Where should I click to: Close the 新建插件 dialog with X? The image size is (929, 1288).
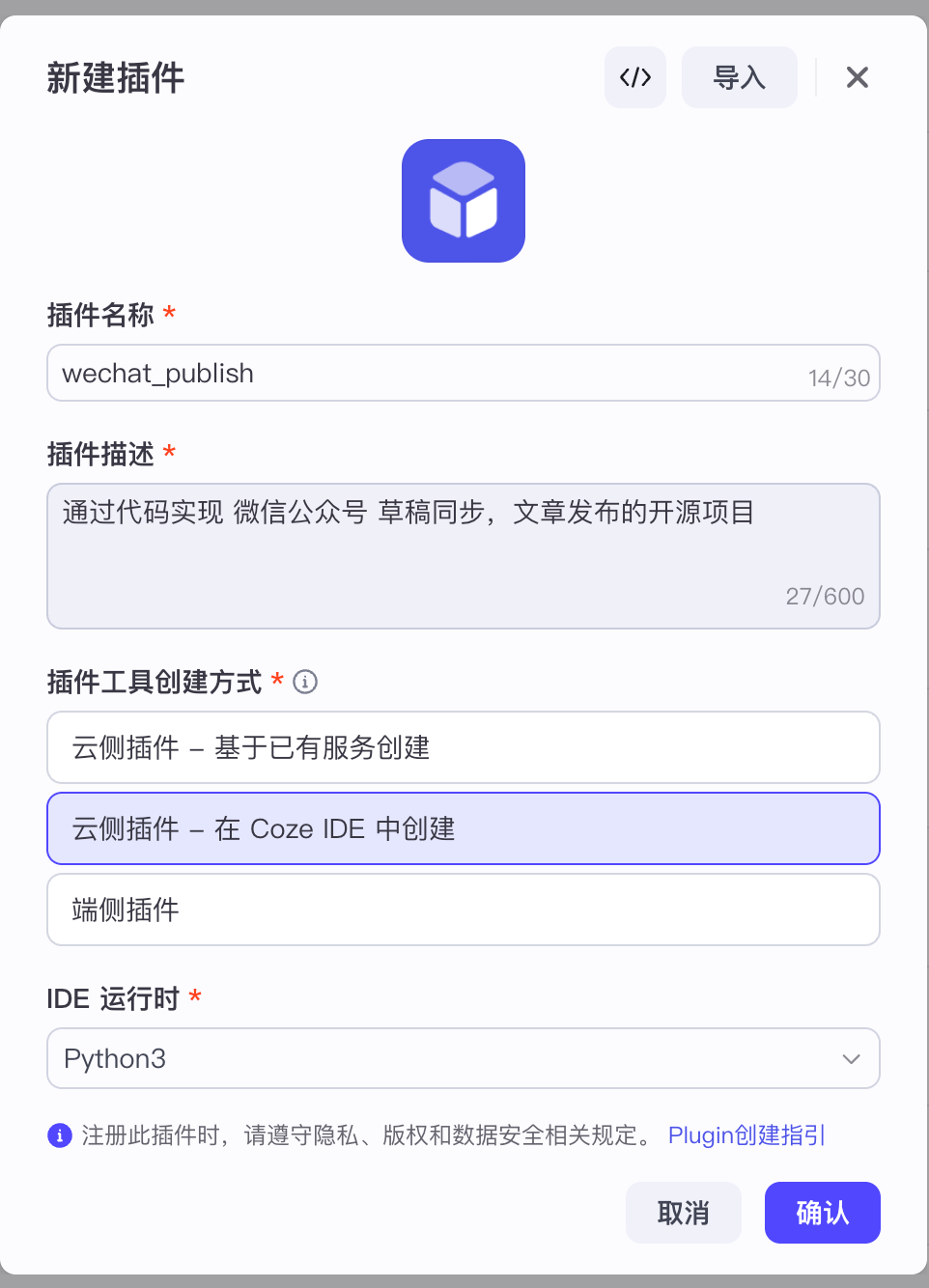coord(857,77)
